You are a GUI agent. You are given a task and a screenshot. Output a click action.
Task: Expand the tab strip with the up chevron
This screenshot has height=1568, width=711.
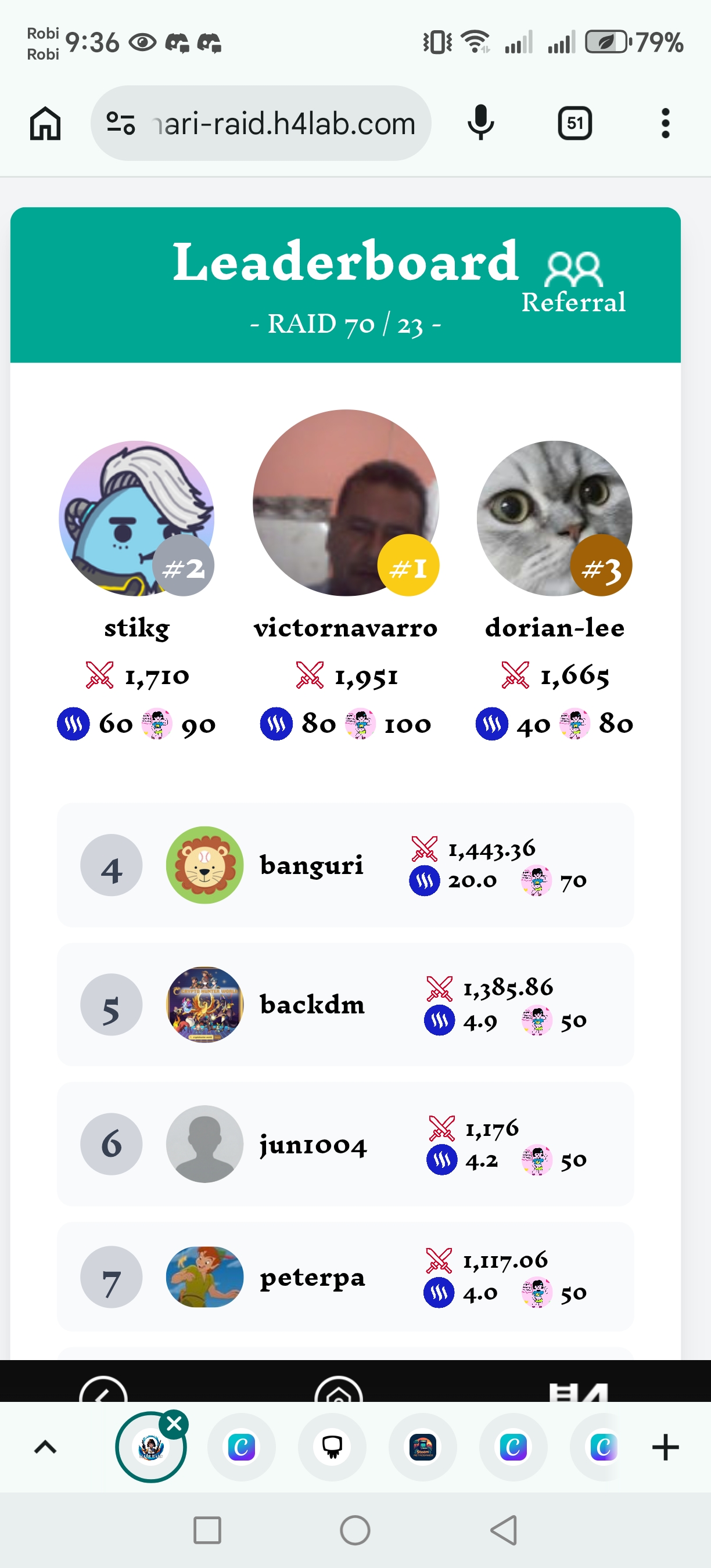coord(45,1447)
